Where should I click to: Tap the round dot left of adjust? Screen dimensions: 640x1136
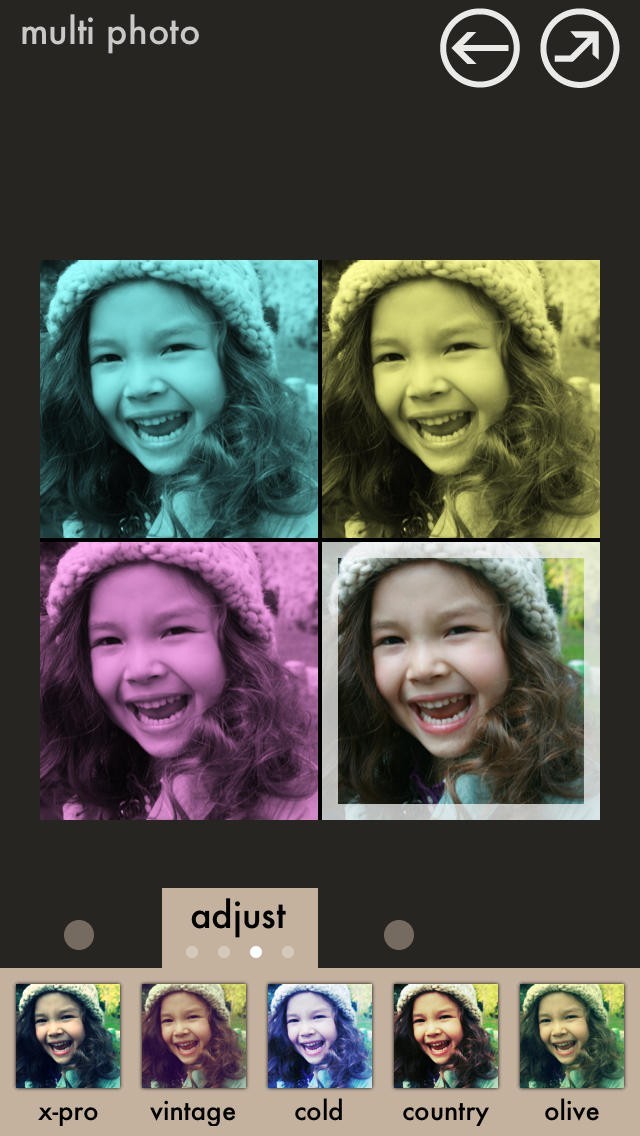pos(79,935)
